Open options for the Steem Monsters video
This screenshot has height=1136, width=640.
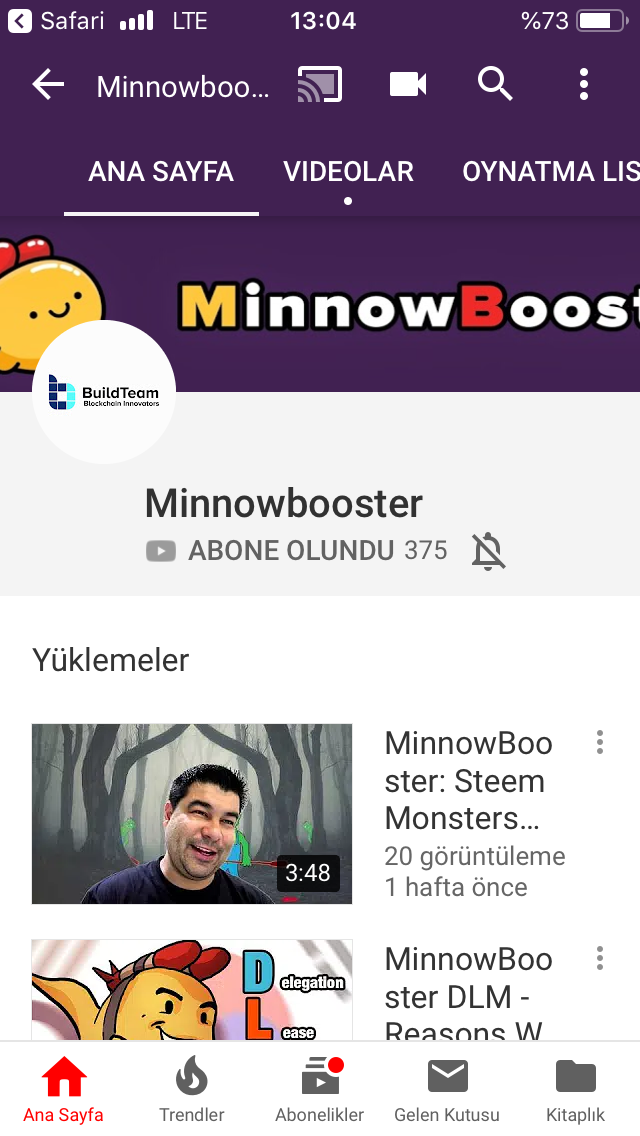(600, 742)
